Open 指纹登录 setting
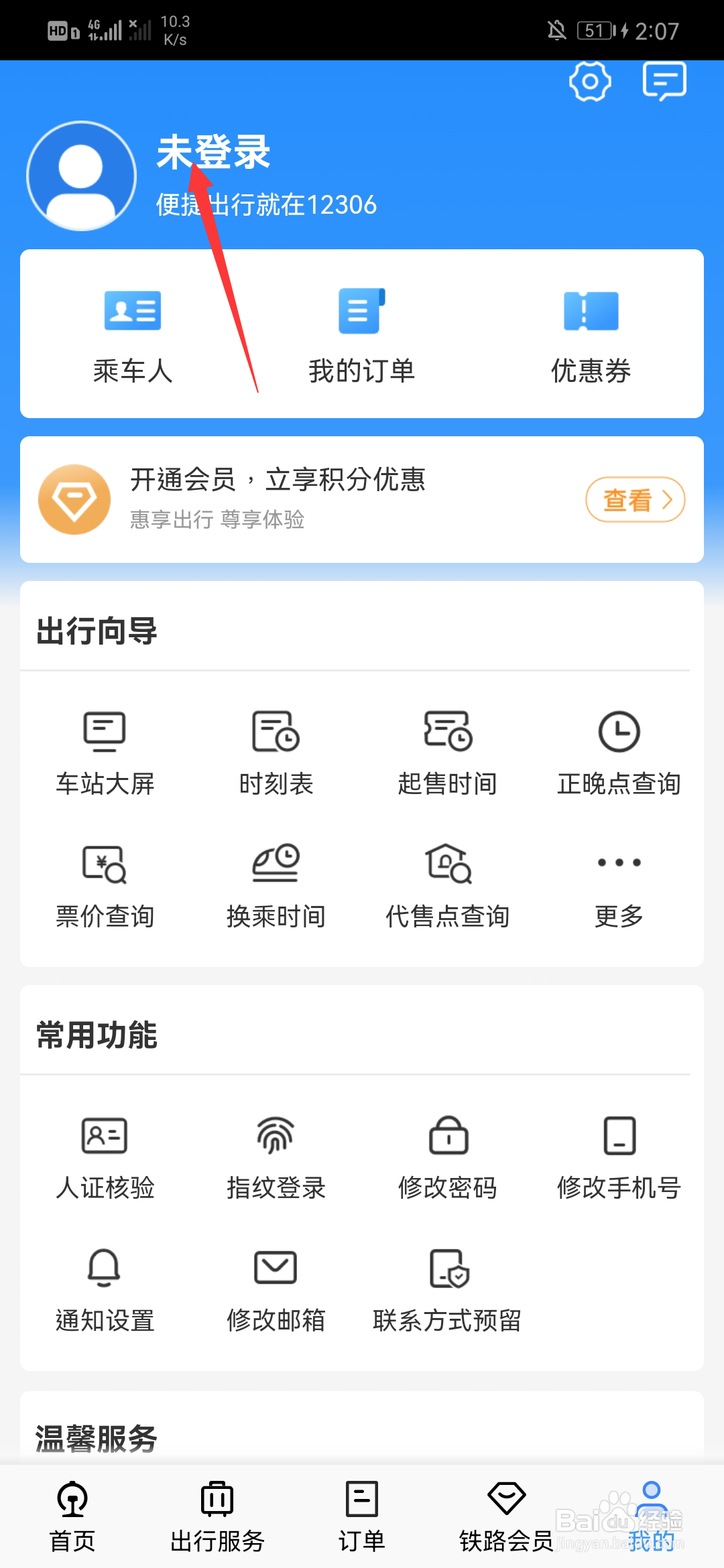This screenshot has height=1568, width=724. click(x=276, y=1157)
